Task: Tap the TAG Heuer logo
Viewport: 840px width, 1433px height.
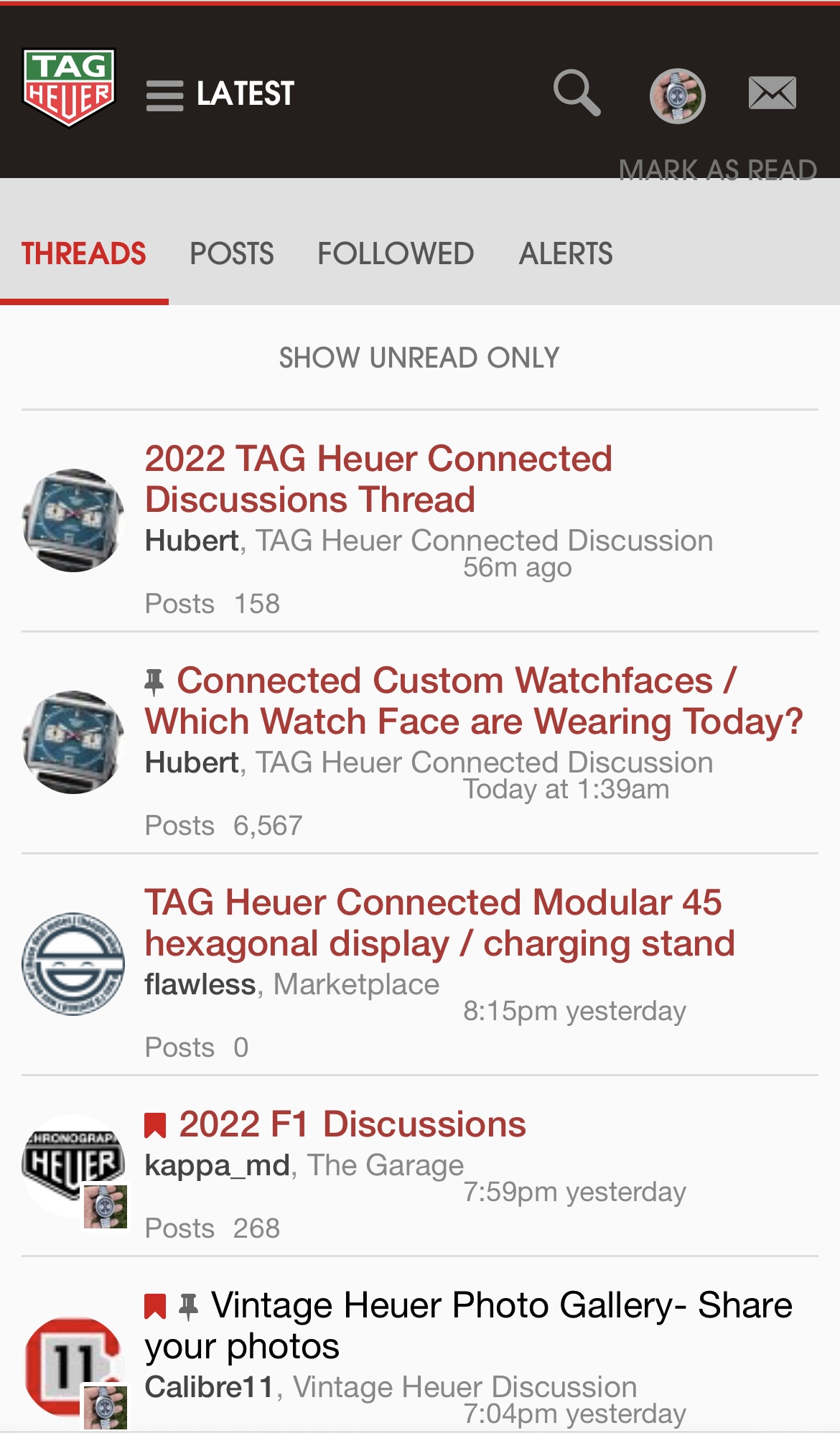Action: 69,88
